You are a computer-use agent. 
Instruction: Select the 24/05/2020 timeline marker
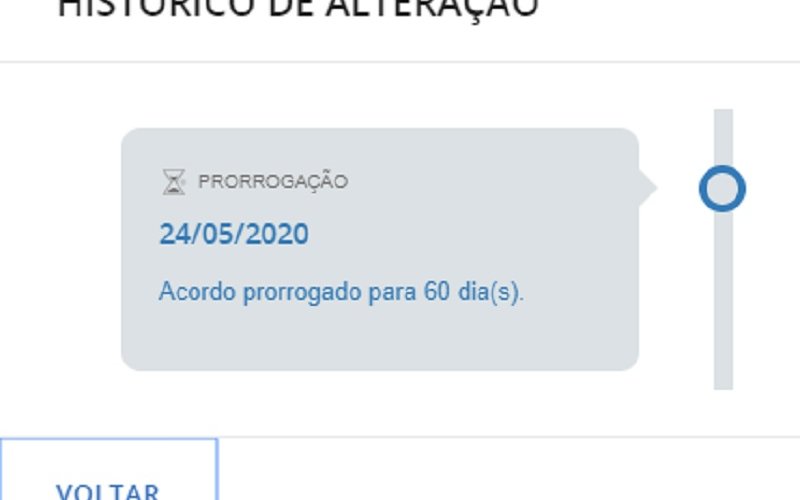722,189
